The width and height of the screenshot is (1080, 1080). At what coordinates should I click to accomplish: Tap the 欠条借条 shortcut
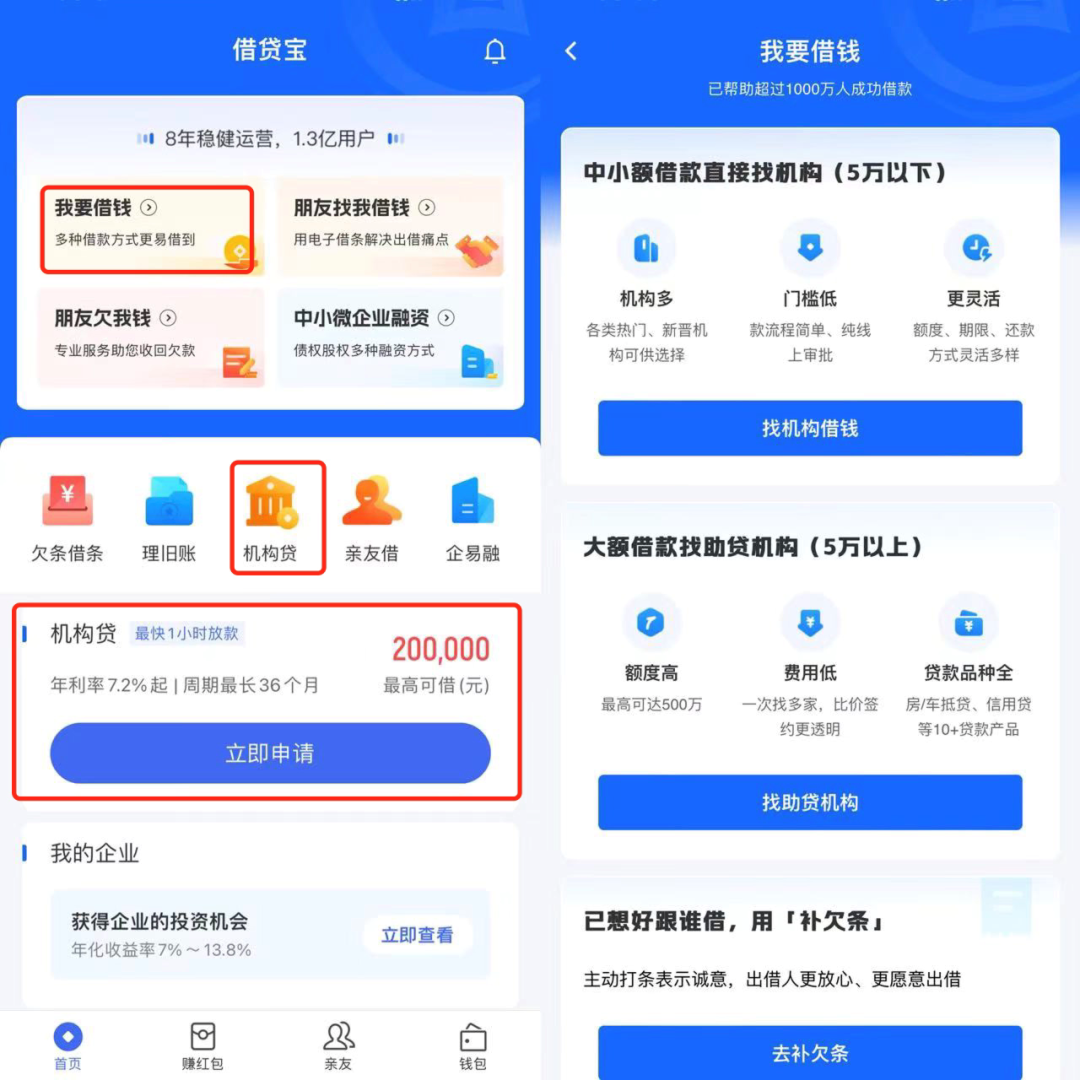[67, 518]
